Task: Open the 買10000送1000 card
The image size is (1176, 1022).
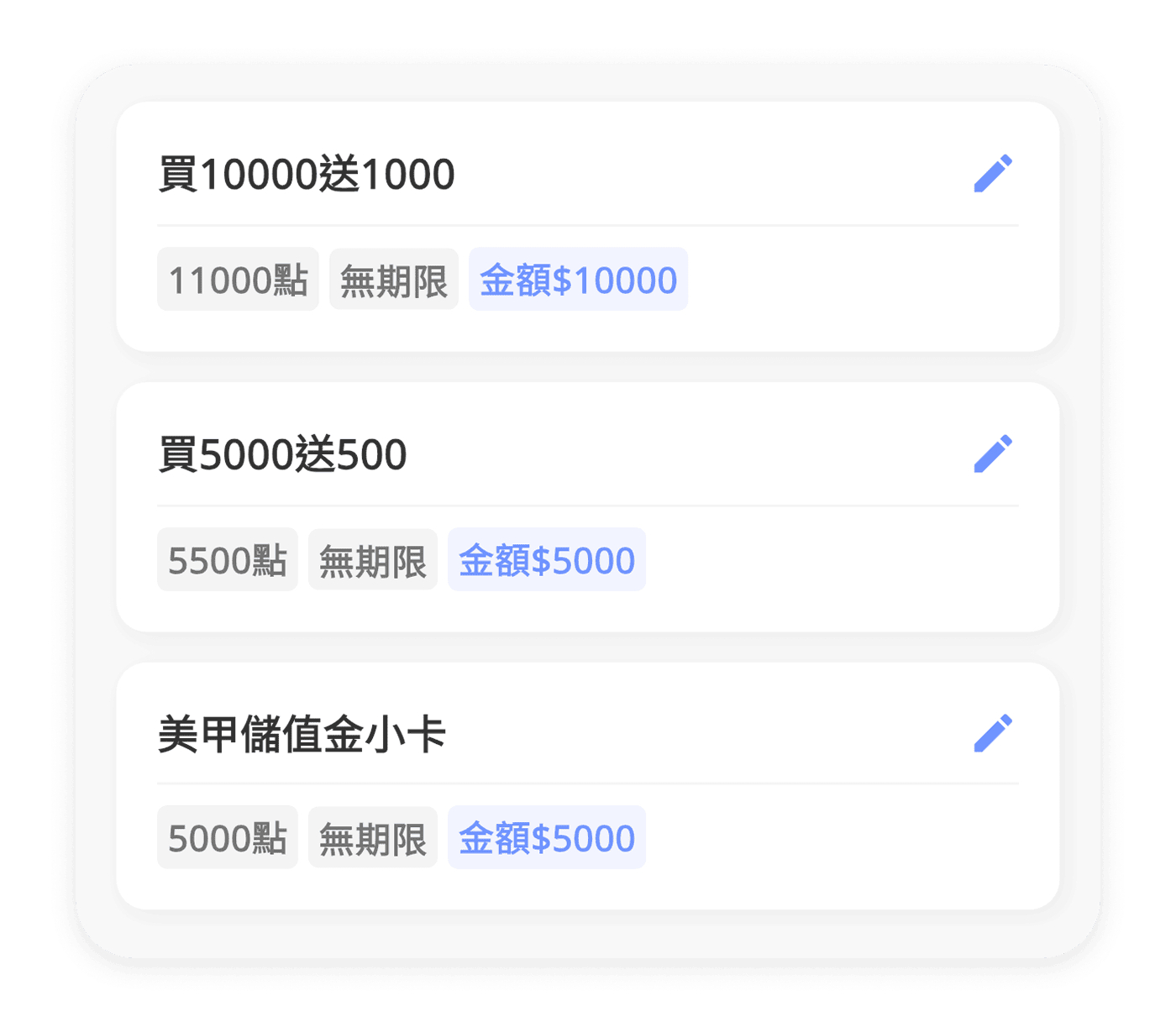Action: (587, 227)
